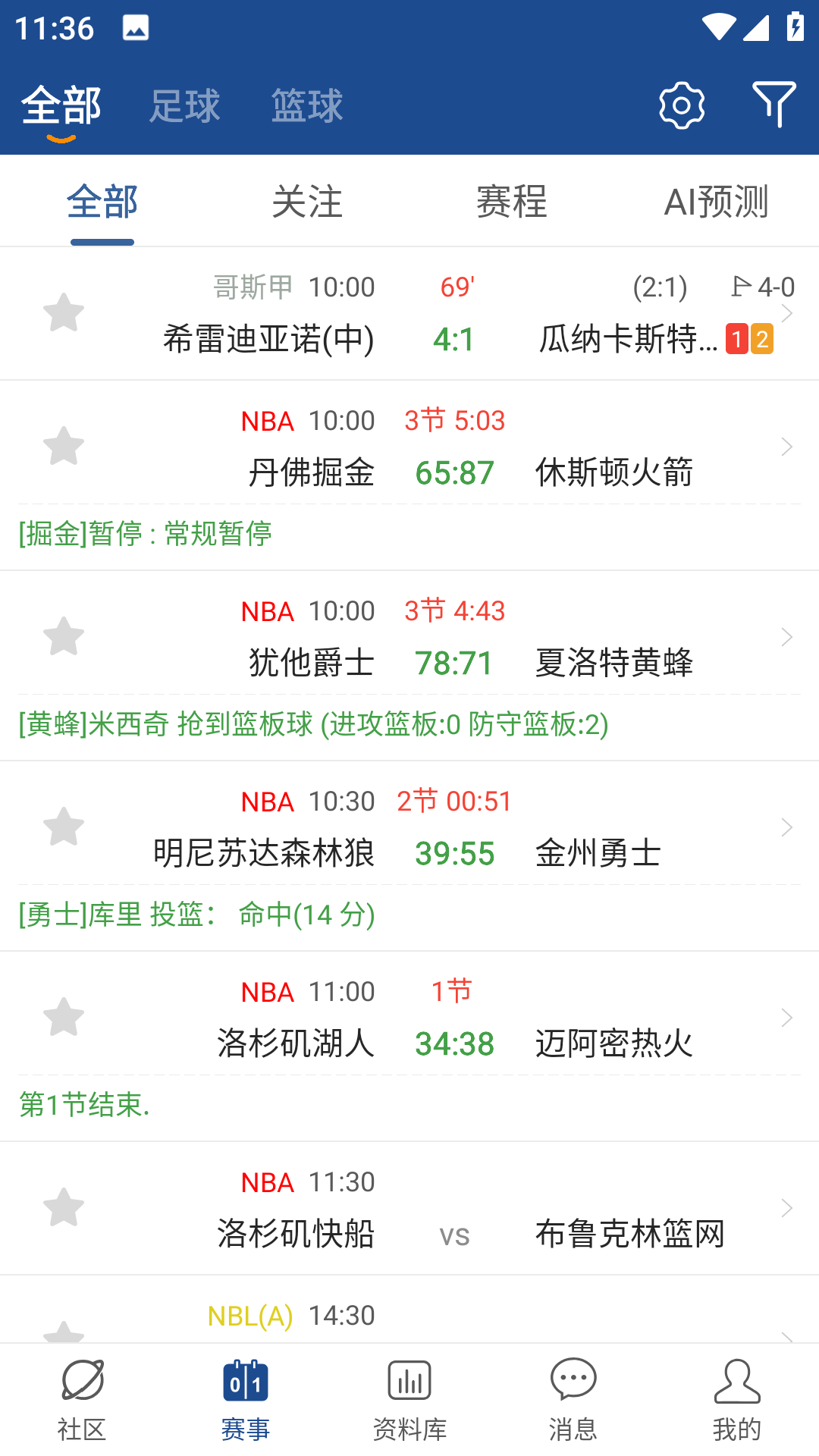Open the settings gear icon

681,105
